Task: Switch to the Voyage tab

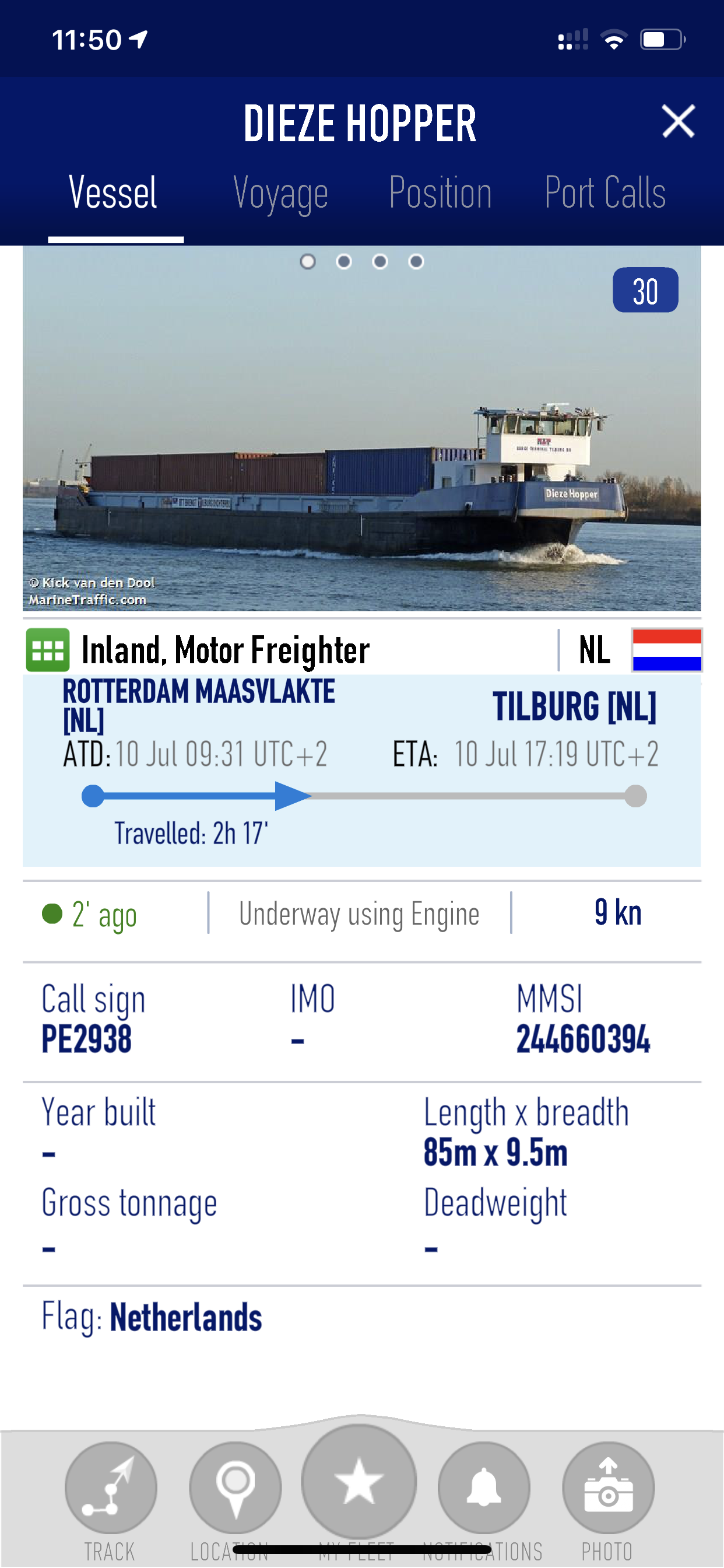Action: [280, 194]
